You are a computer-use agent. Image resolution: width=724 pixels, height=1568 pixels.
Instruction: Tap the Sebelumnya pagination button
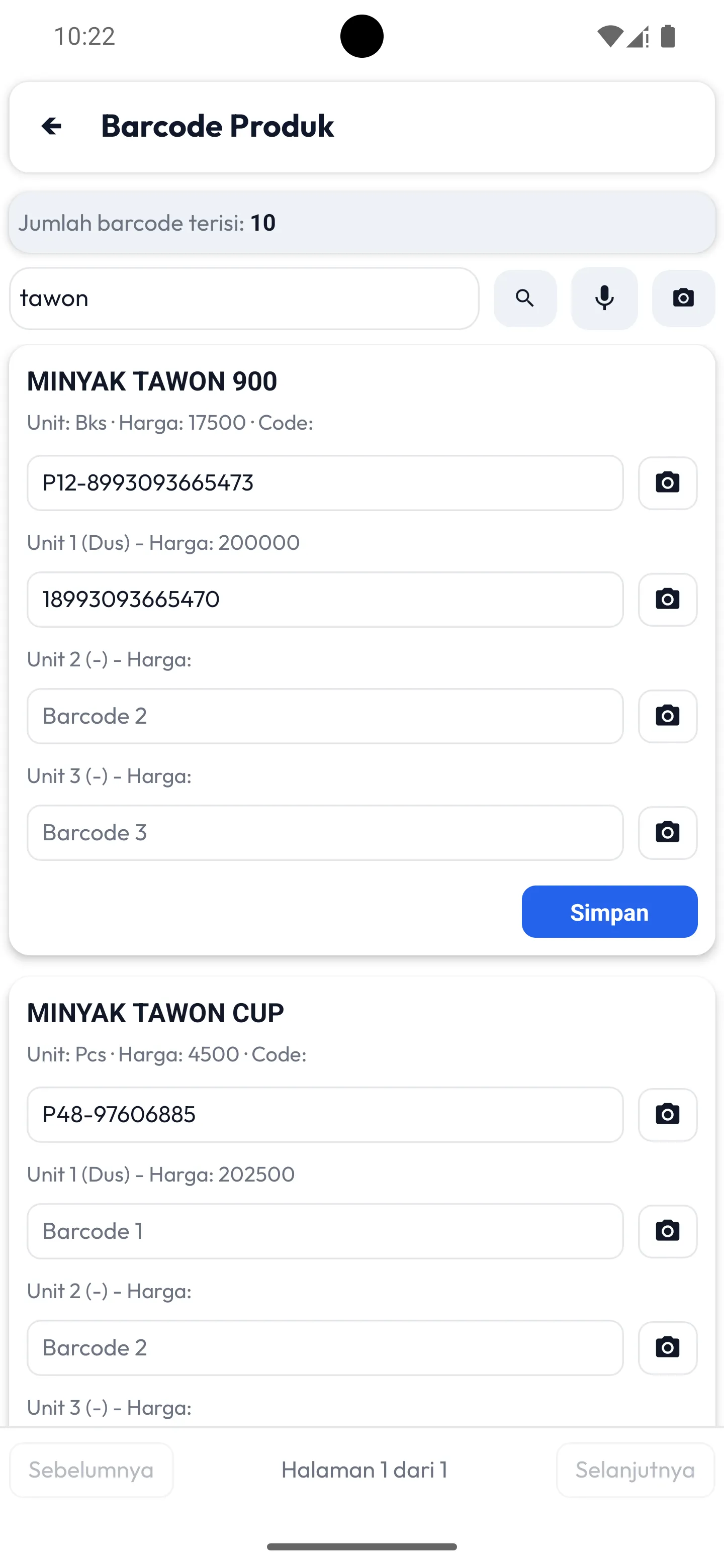[x=92, y=1470]
